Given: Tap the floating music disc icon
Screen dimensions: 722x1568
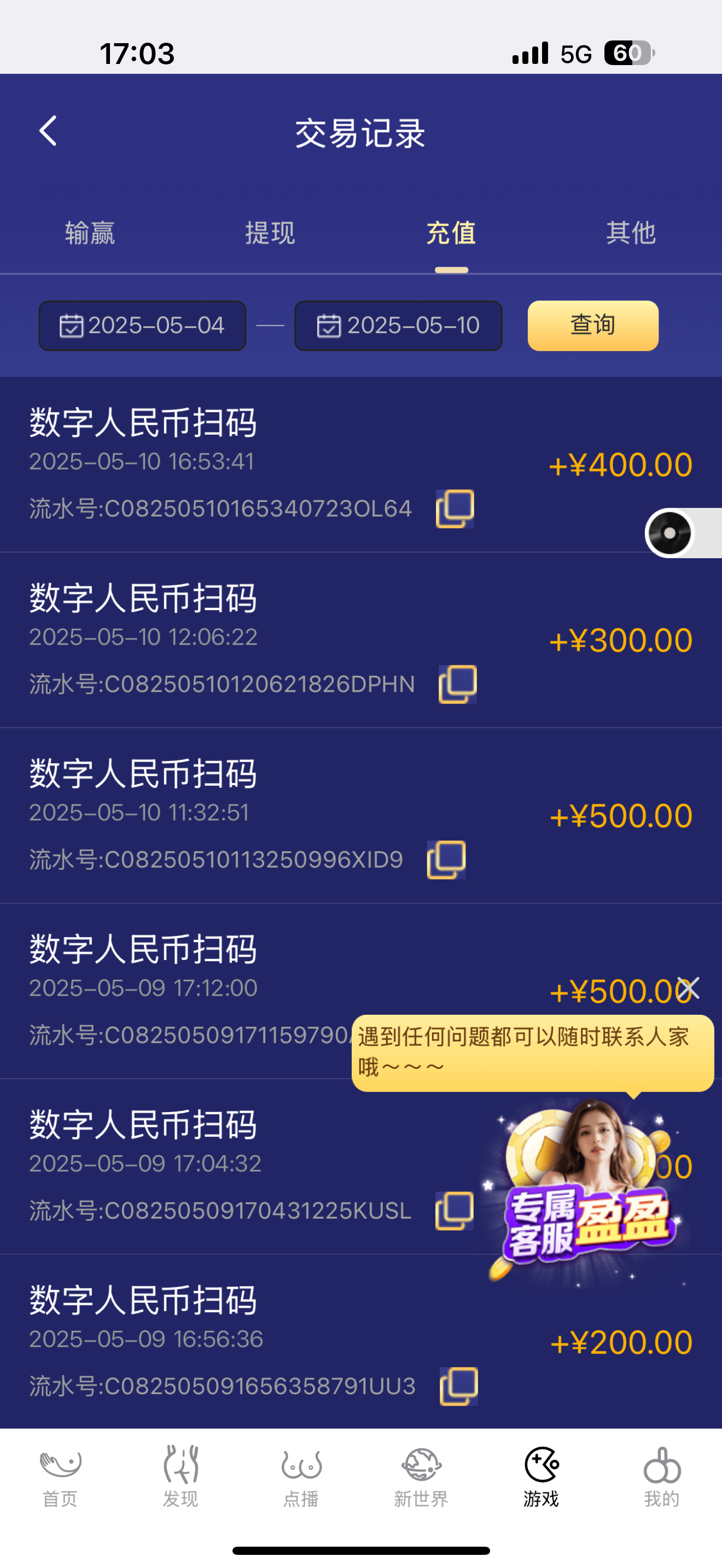Looking at the screenshot, I should (x=668, y=533).
